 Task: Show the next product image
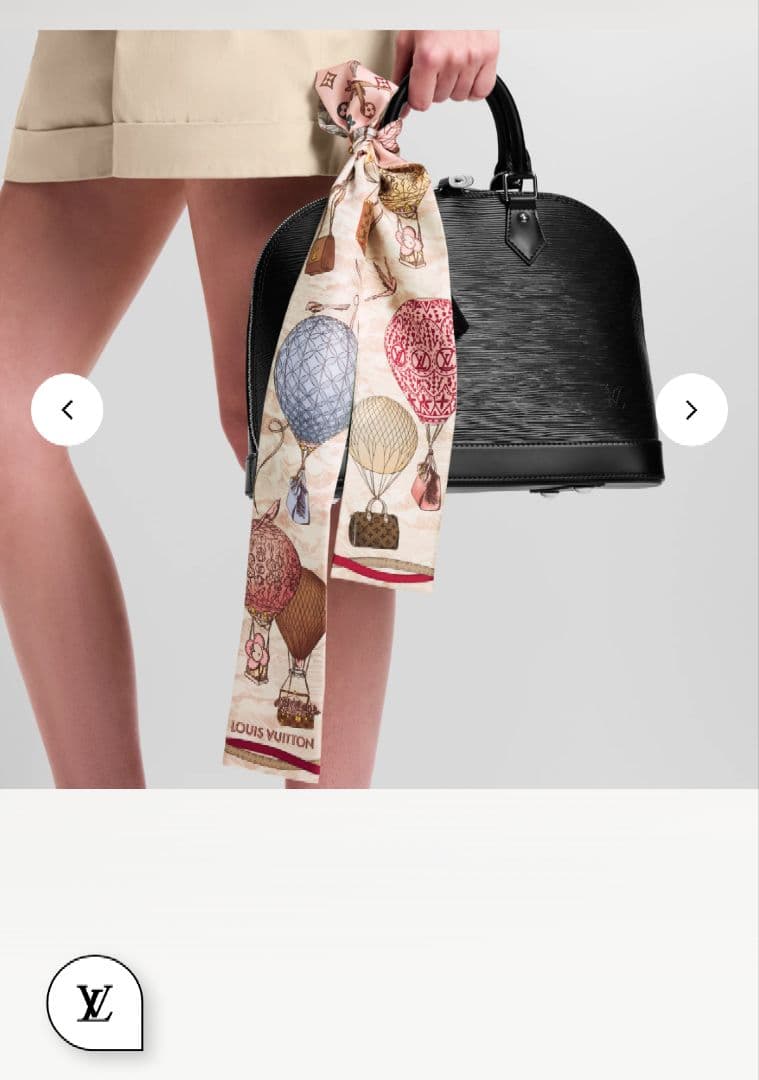tap(691, 409)
